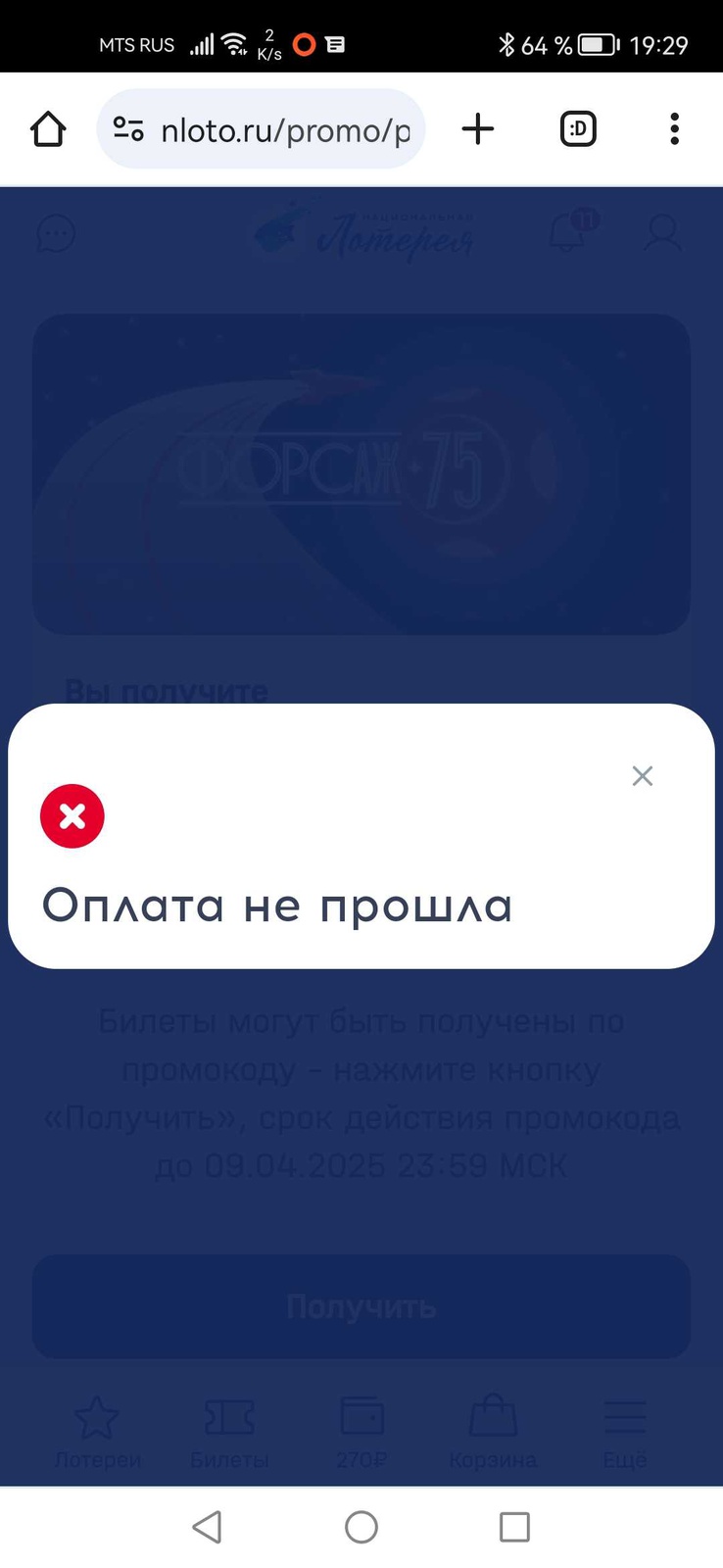
Task: Close the "Оплата не прошла" dialog
Action: pyautogui.click(x=643, y=776)
